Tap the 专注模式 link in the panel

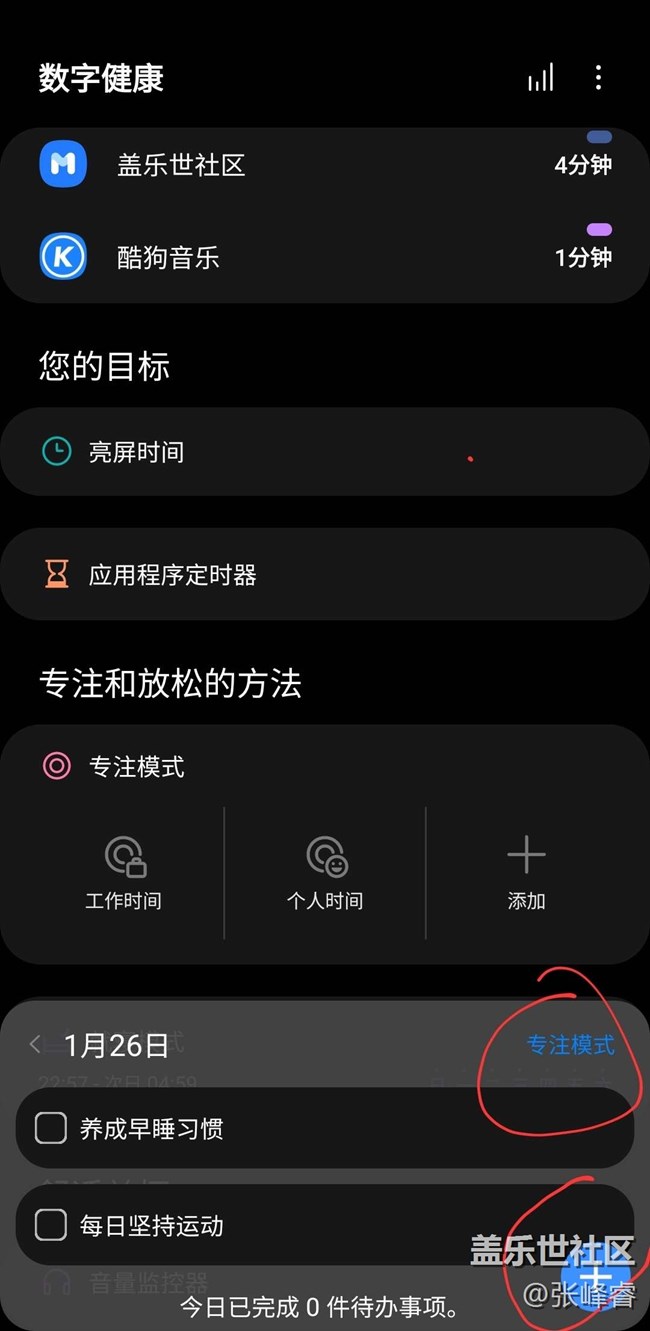coord(570,1045)
